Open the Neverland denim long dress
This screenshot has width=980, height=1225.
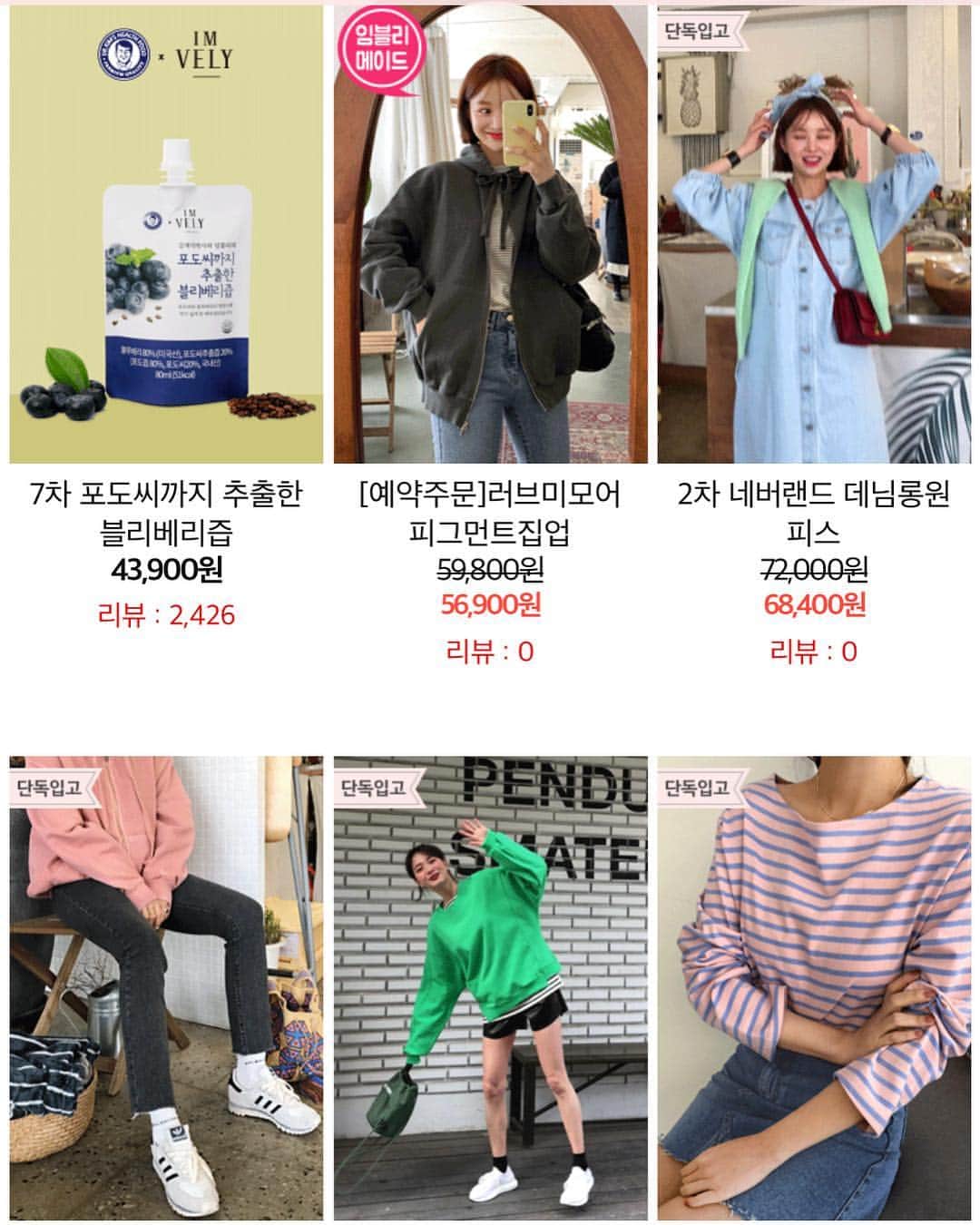tap(814, 236)
